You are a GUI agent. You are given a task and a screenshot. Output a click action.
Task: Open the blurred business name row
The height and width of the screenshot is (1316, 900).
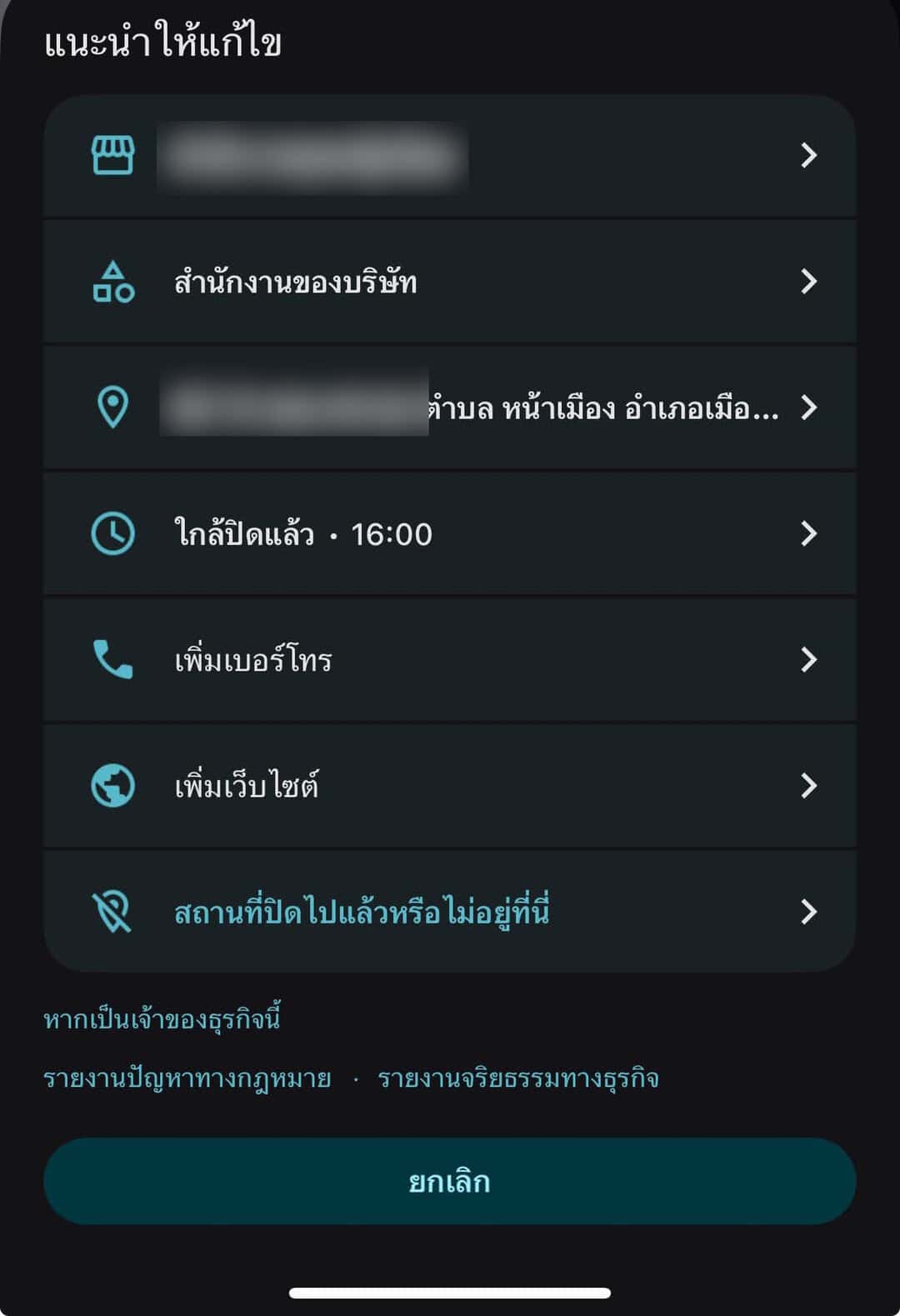(x=450, y=156)
